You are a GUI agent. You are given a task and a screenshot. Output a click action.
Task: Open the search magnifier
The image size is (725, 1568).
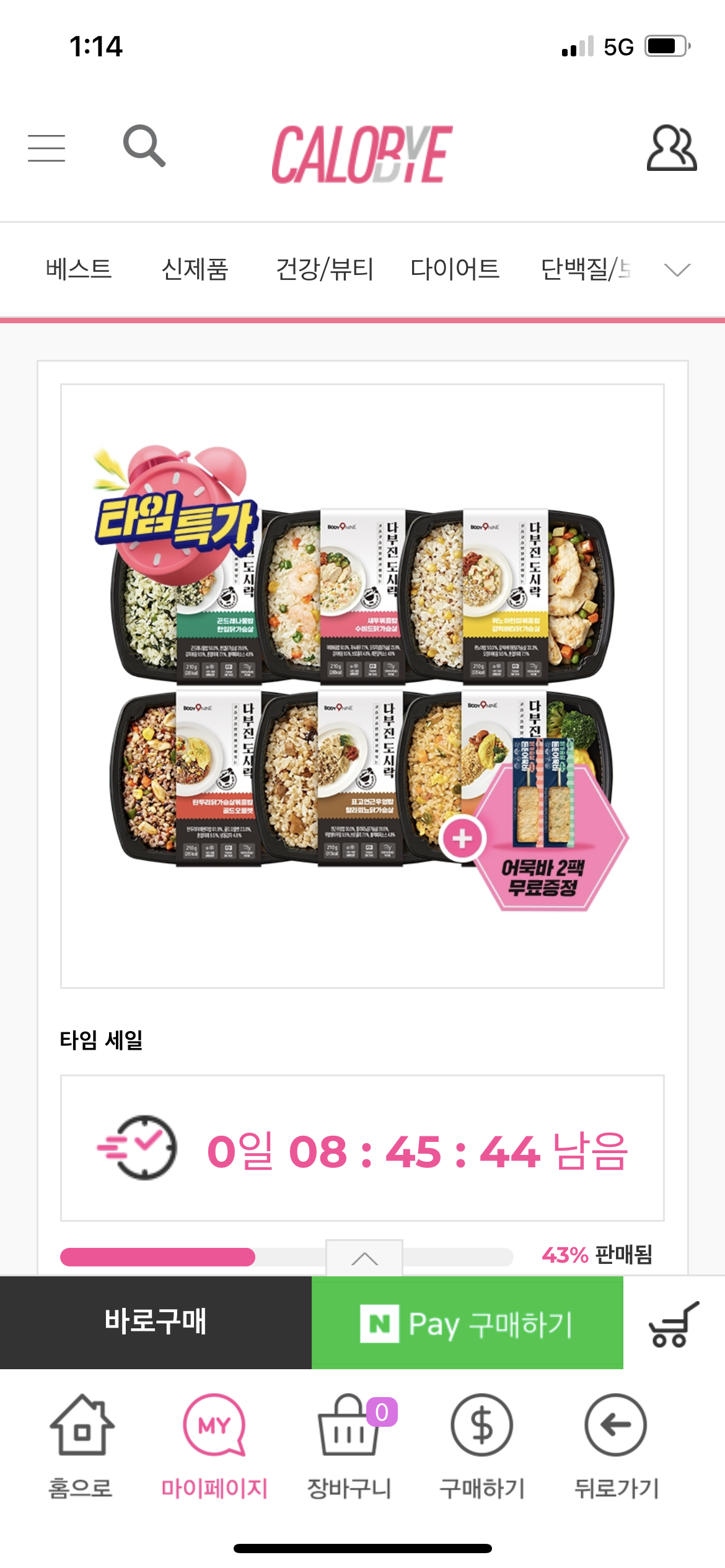tap(144, 146)
